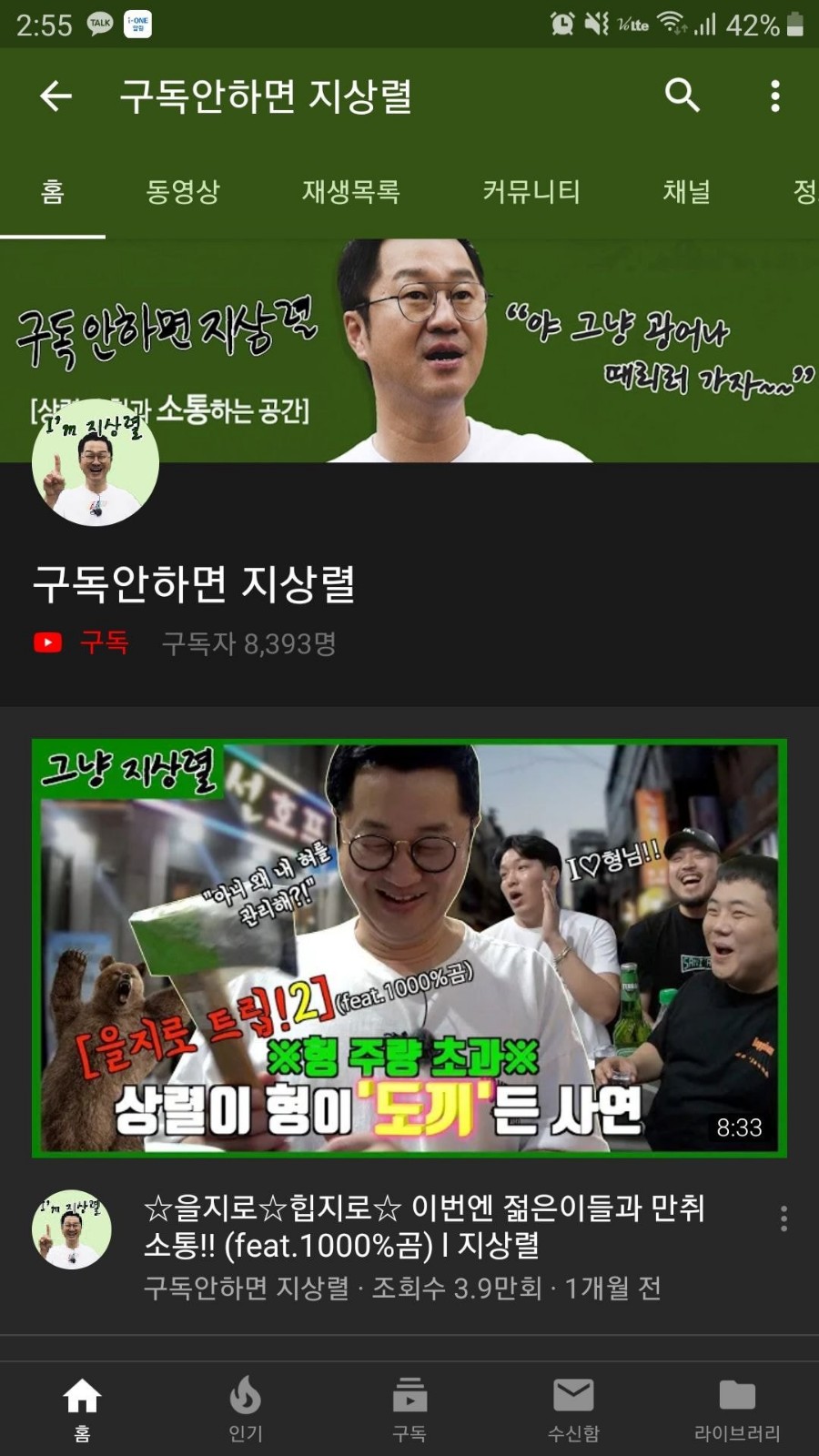819x1456 pixels.
Task: Select the 채널 tab
Action: pos(686,191)
